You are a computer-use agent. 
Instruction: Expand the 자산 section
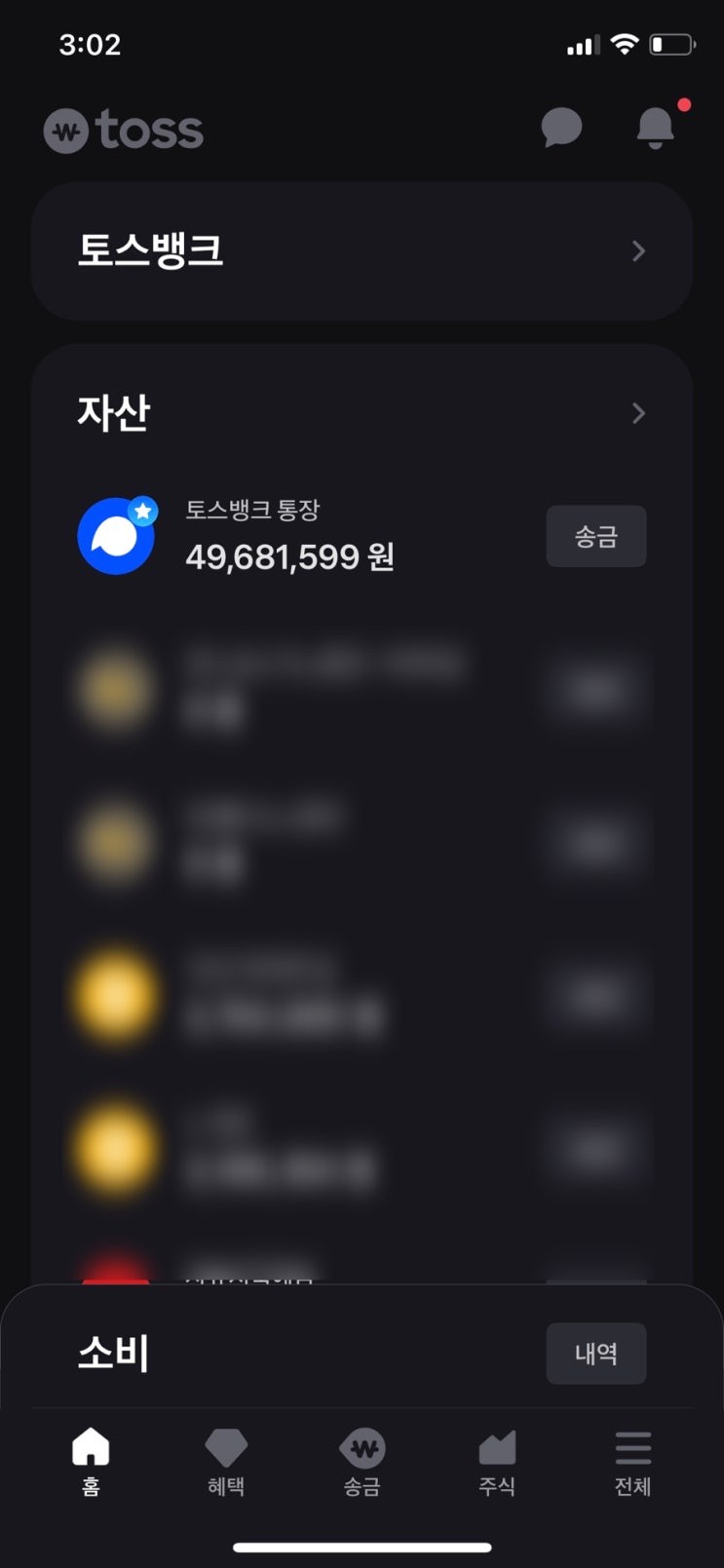coord(638,413)
